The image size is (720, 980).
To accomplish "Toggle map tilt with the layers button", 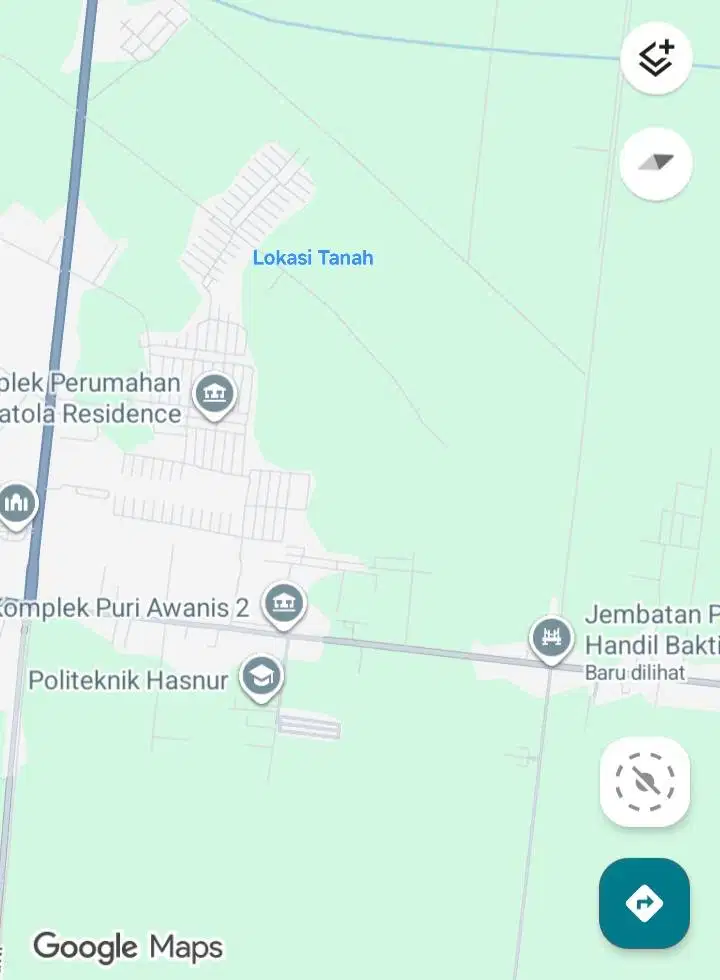I will [656, 58].
